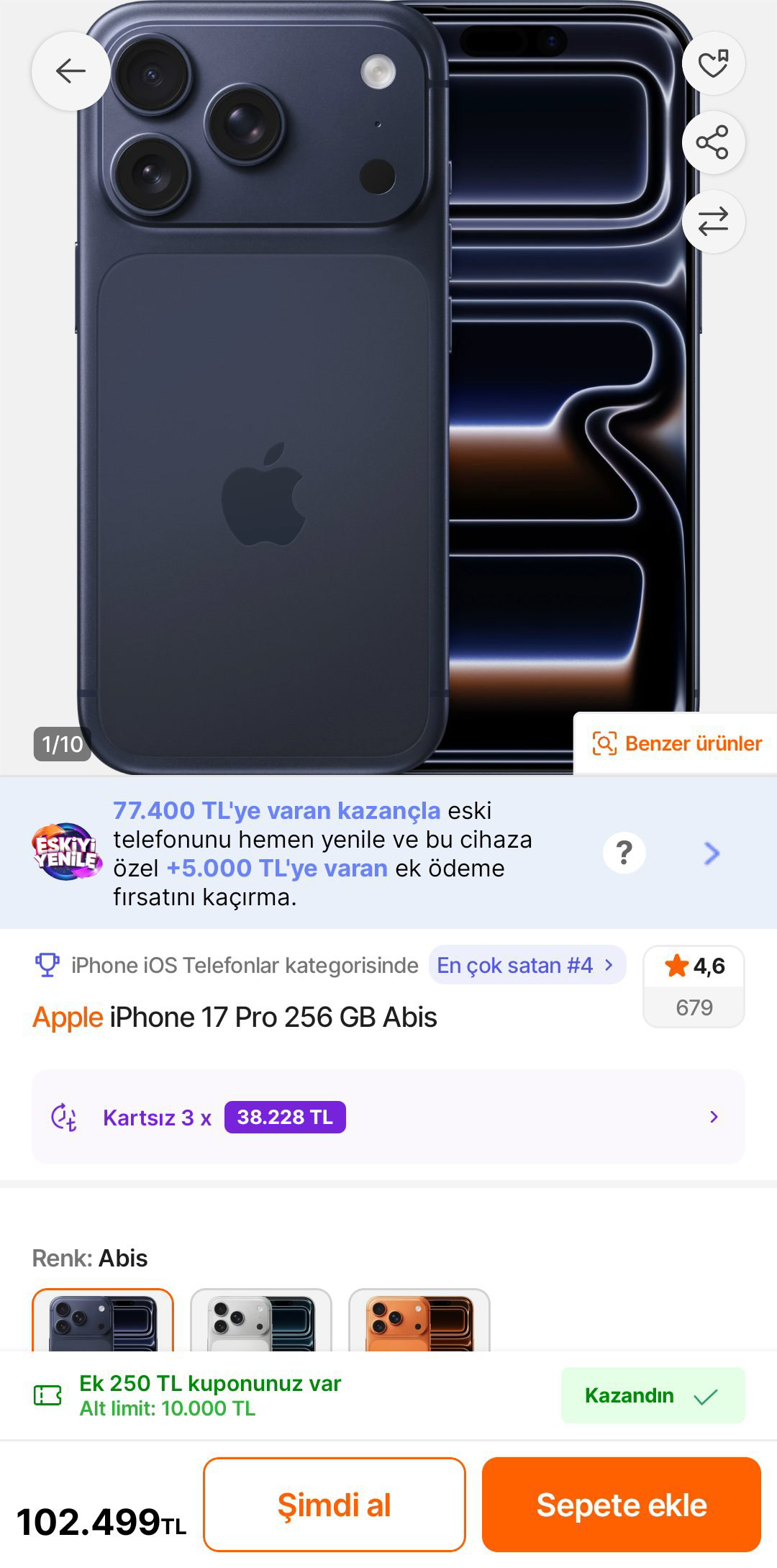The width and height of the screenshot is (777, 1568).
Task: Tap the Apple brand link
Action: click(68, 1018)
